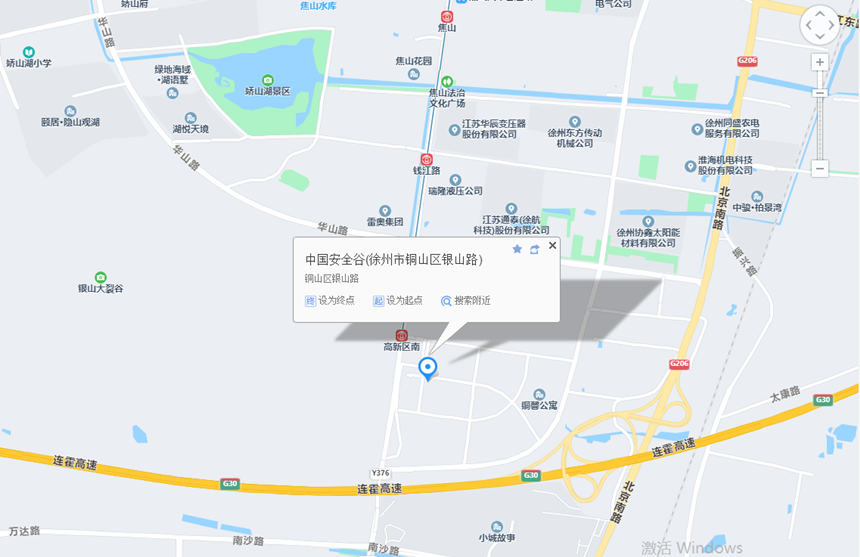The width and height of the screenshot is (860, 557).
Task: Pan the map up with the compass arrow
Action: tap(820, 13)
